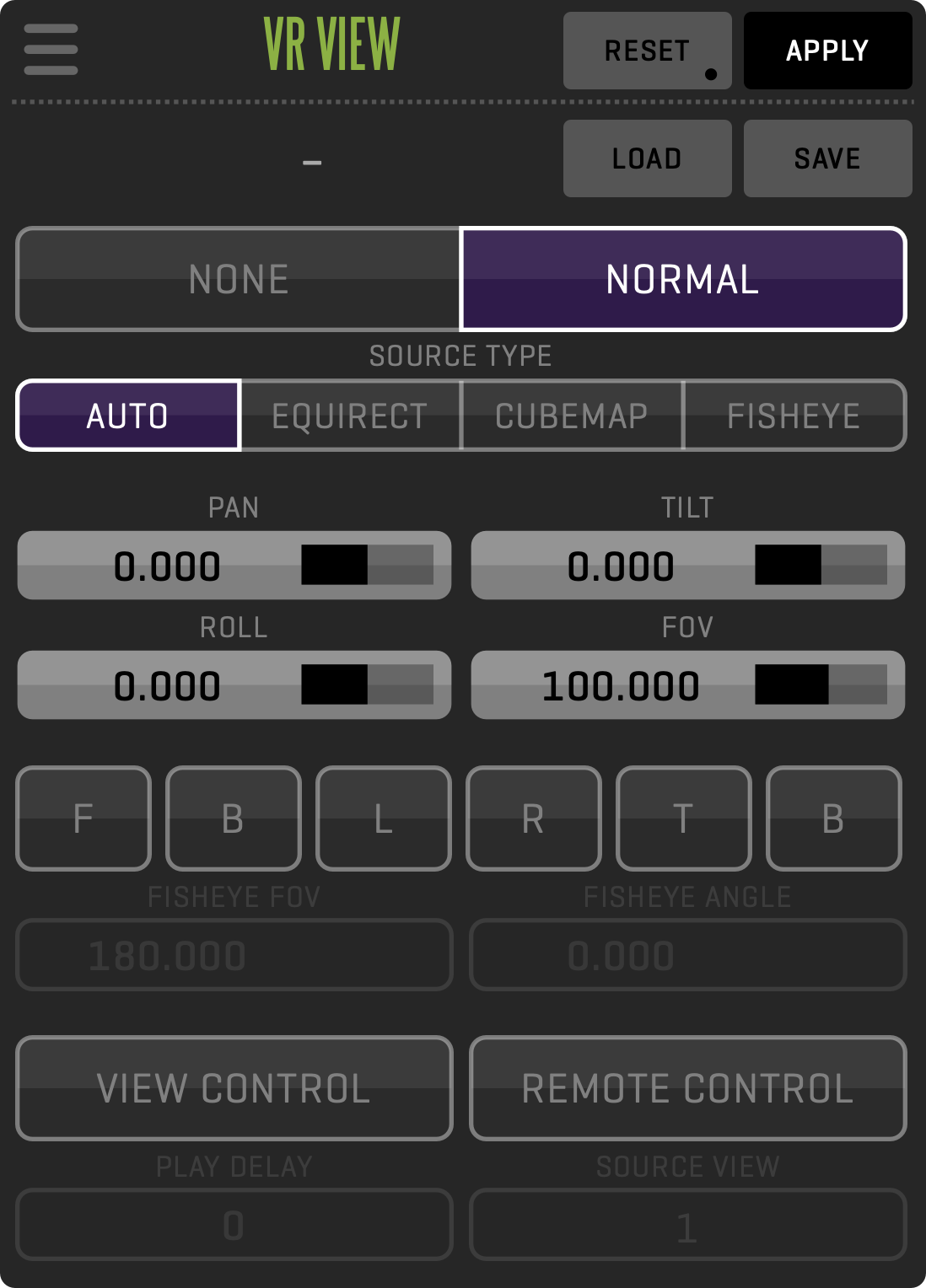Save the current preset
926x1288 pixels.
tap(827, 158)
